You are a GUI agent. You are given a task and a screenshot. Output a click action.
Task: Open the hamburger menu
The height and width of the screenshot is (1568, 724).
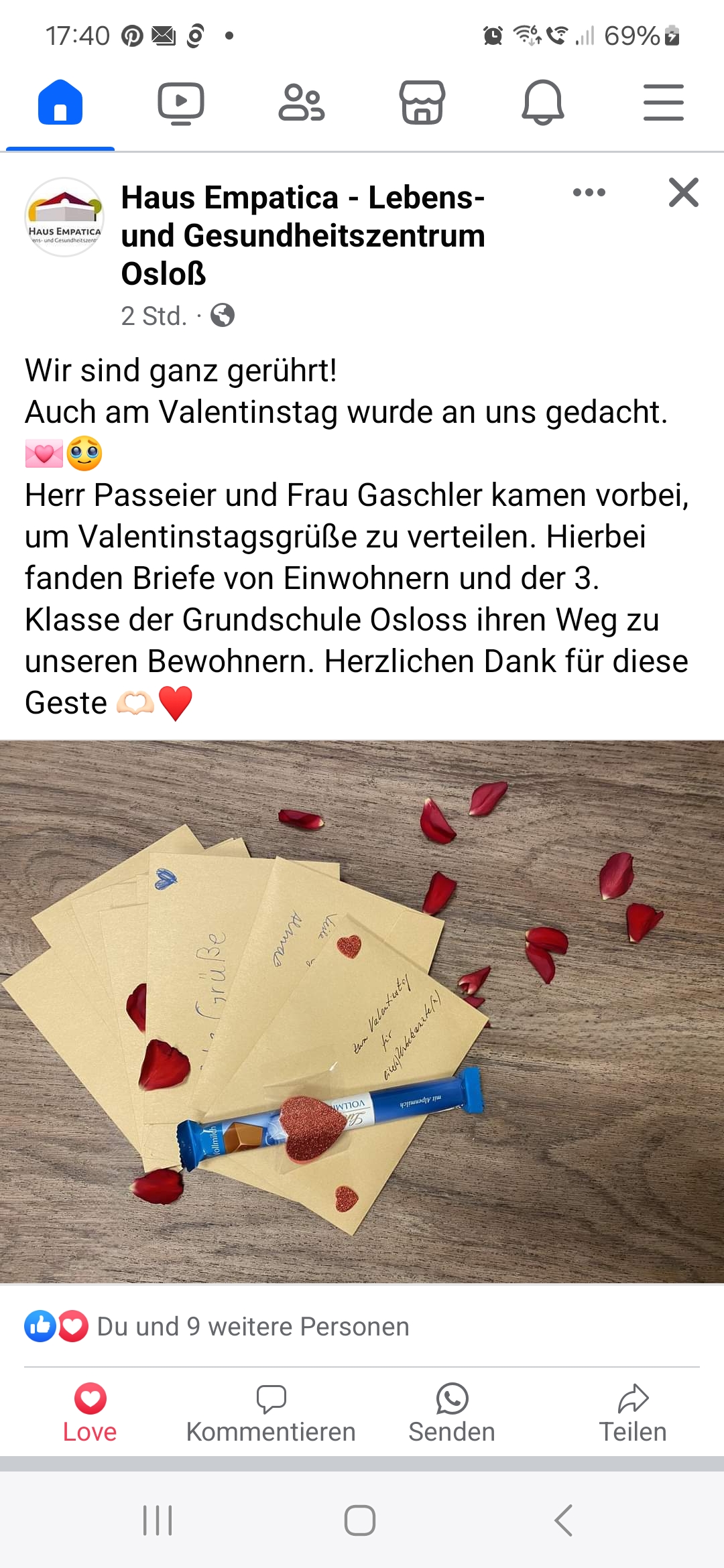[664, 103]
